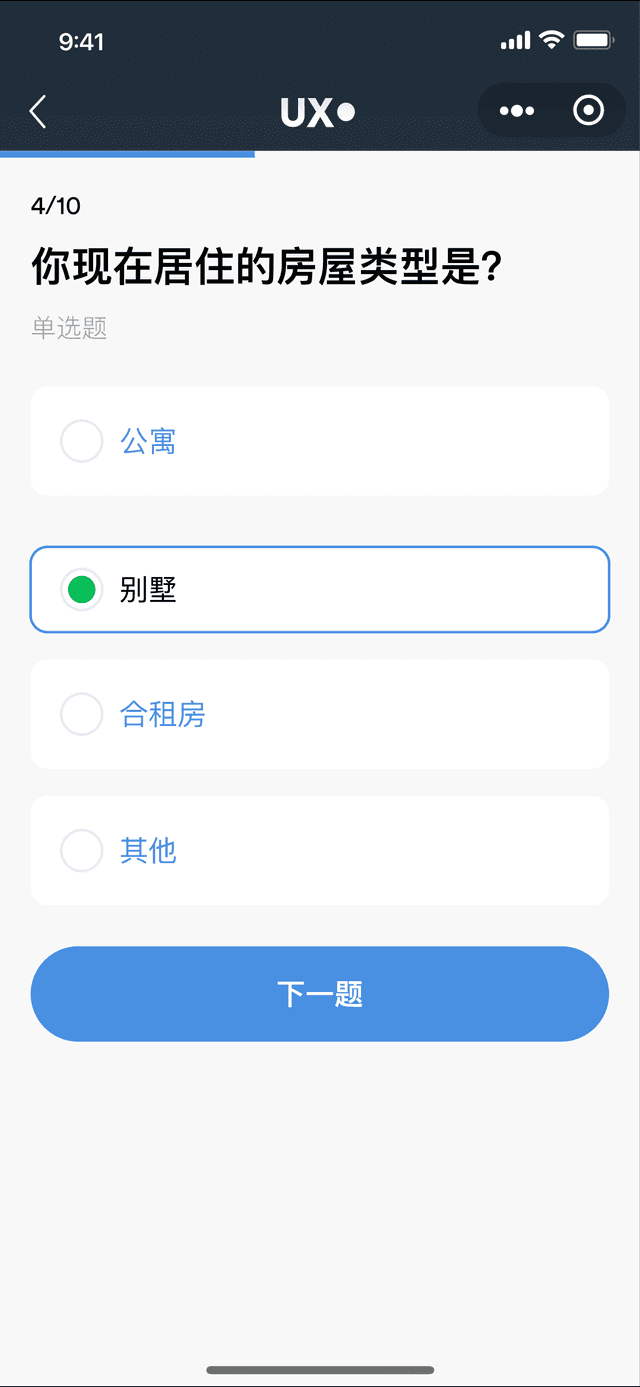Tap the 下一题 button
The width and height of the screenshot is (640, 1387).
(x=320, y=994)
